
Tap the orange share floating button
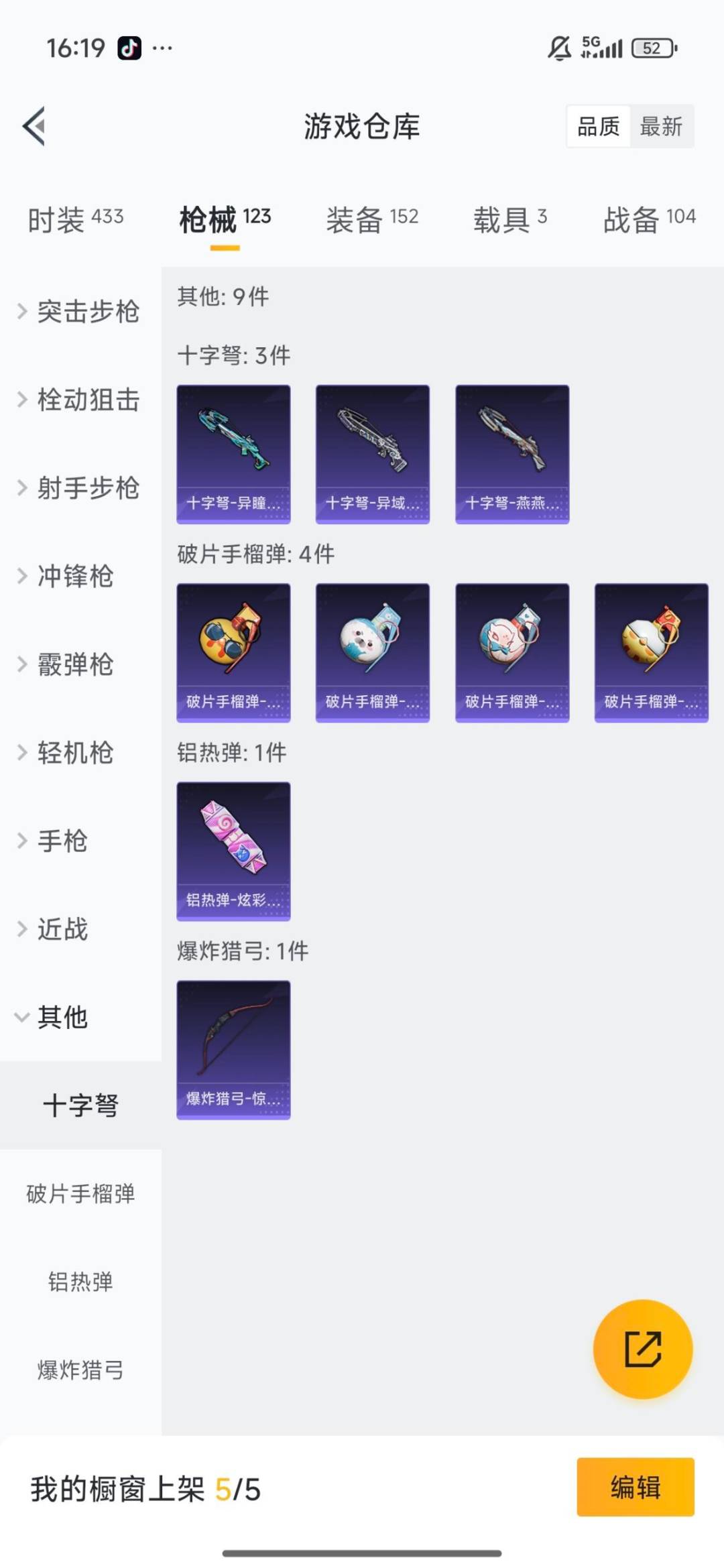tap(643, 1349)
